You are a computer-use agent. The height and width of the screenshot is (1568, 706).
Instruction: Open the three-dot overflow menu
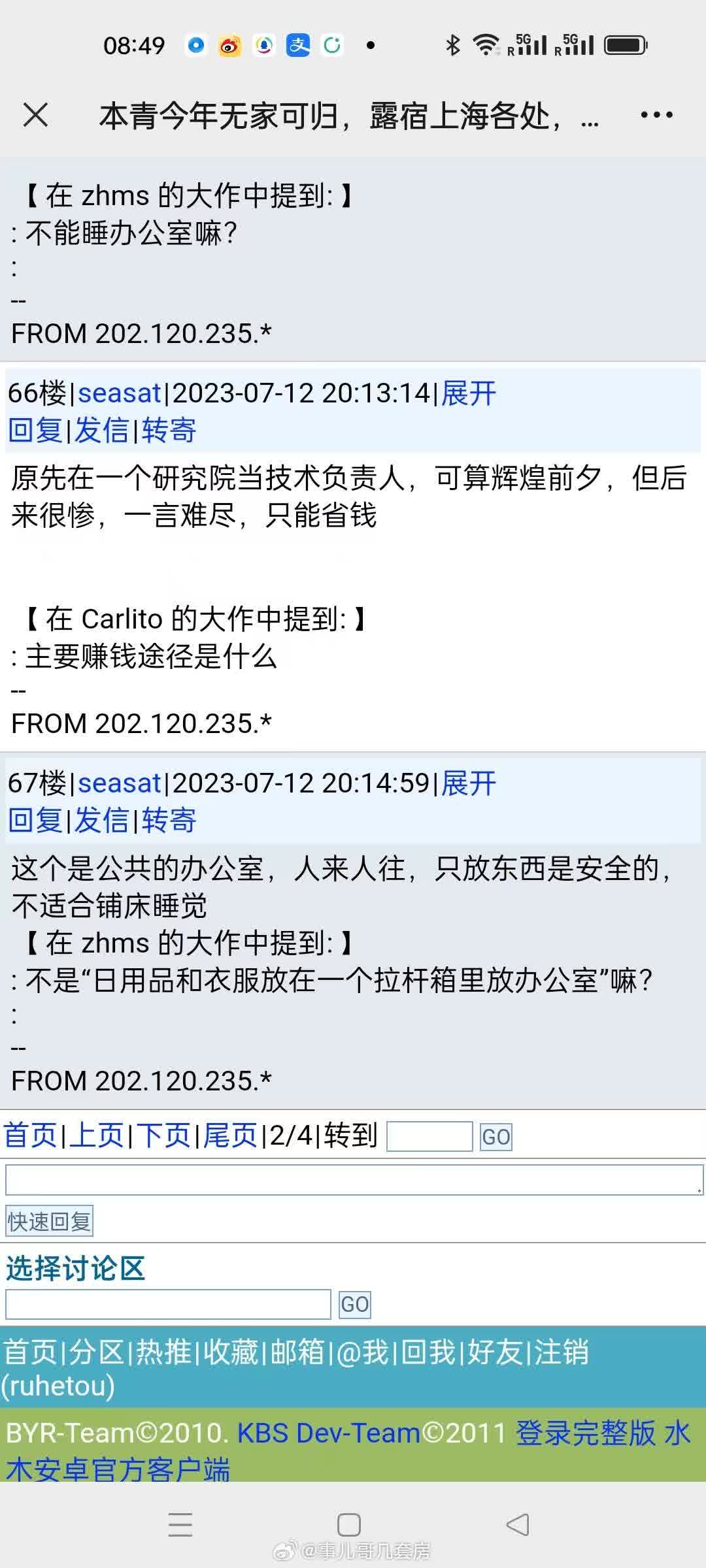656,115
